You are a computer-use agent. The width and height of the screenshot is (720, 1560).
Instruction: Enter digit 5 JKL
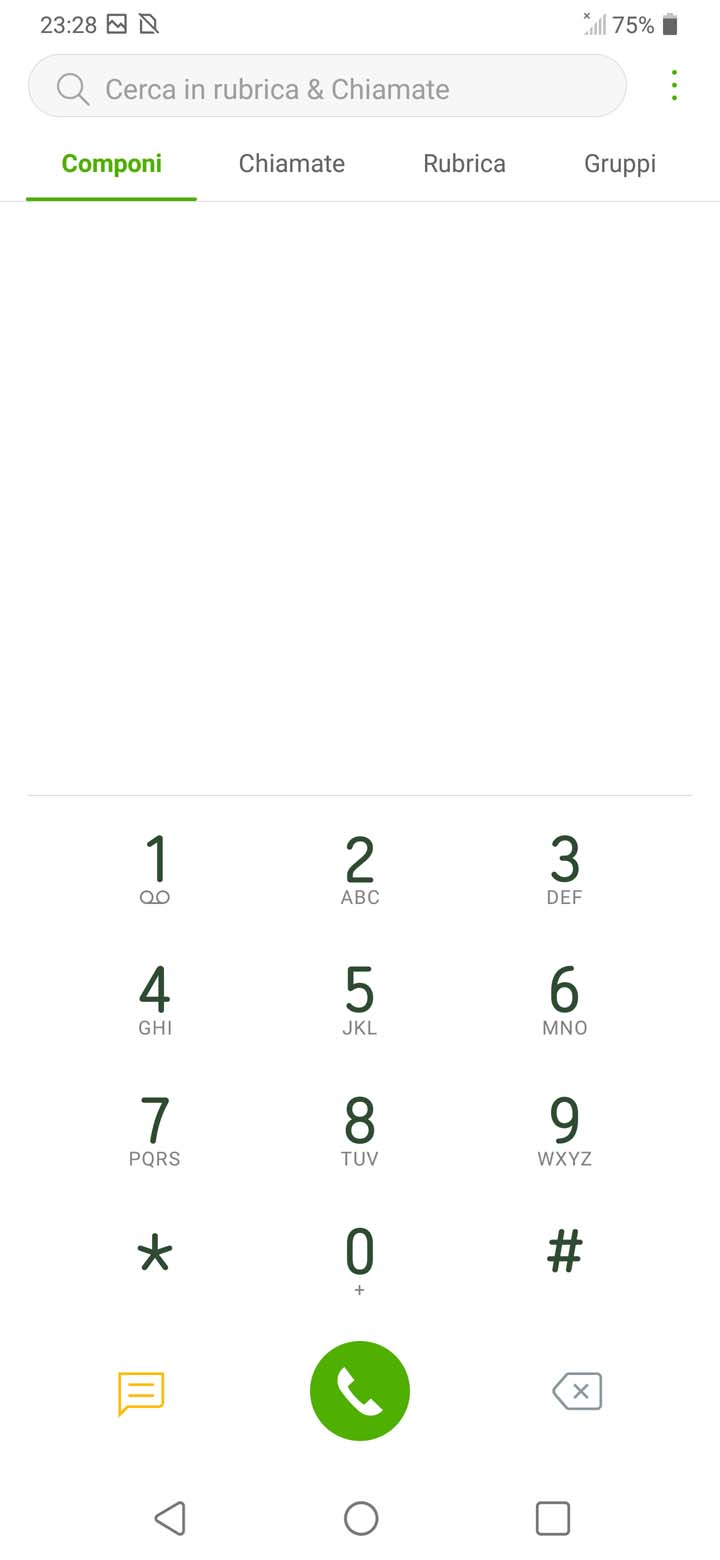tap(360, 999)
